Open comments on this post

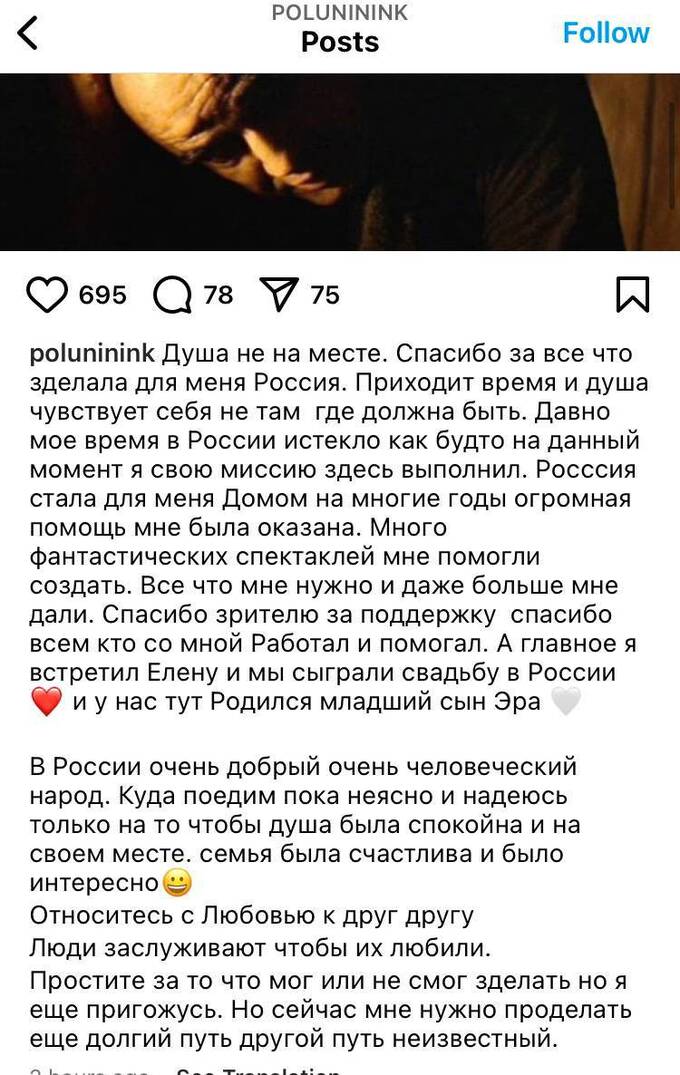click(172, 295)
